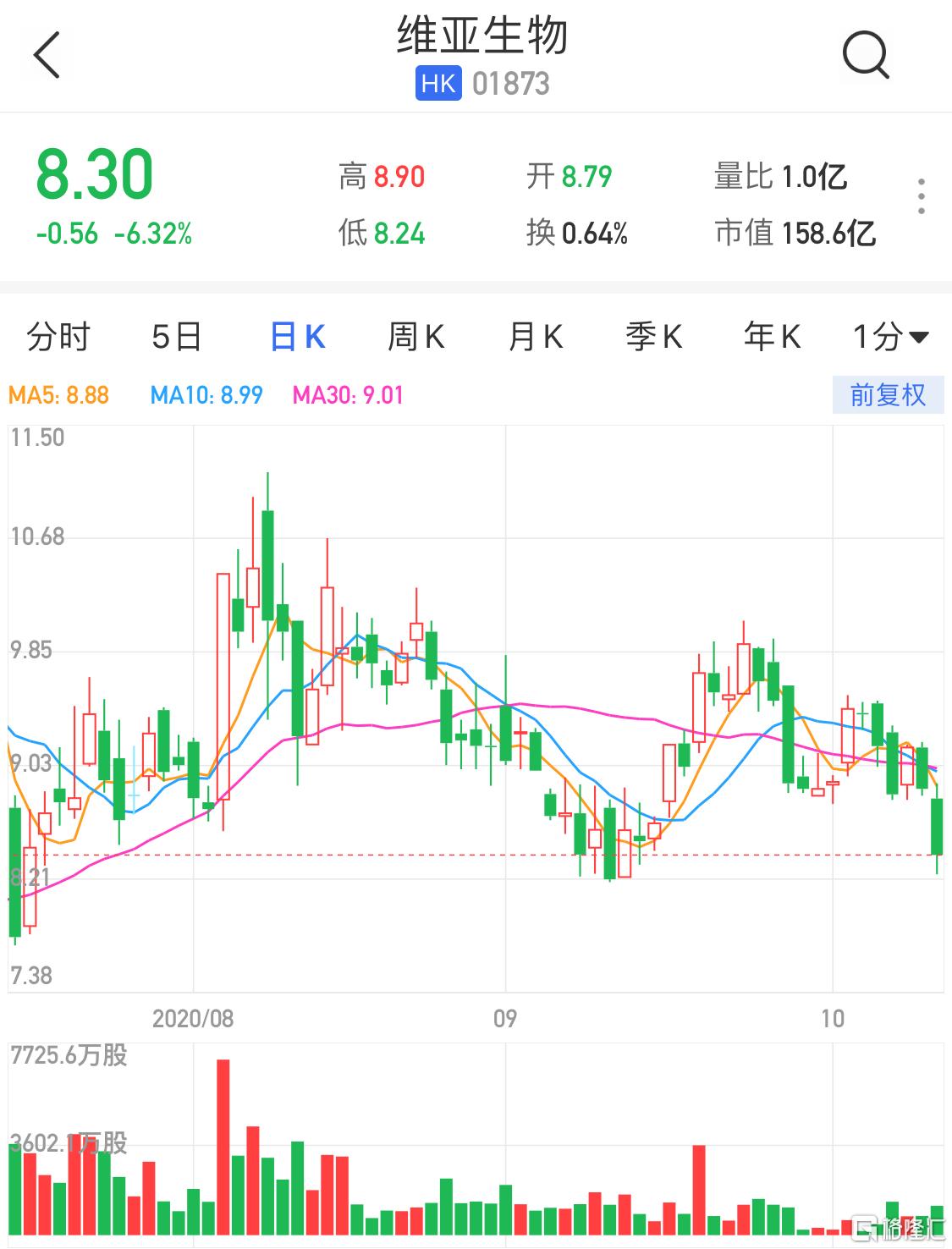
Task: Switch to the 分时 chart tab
Action: (58, 337)
